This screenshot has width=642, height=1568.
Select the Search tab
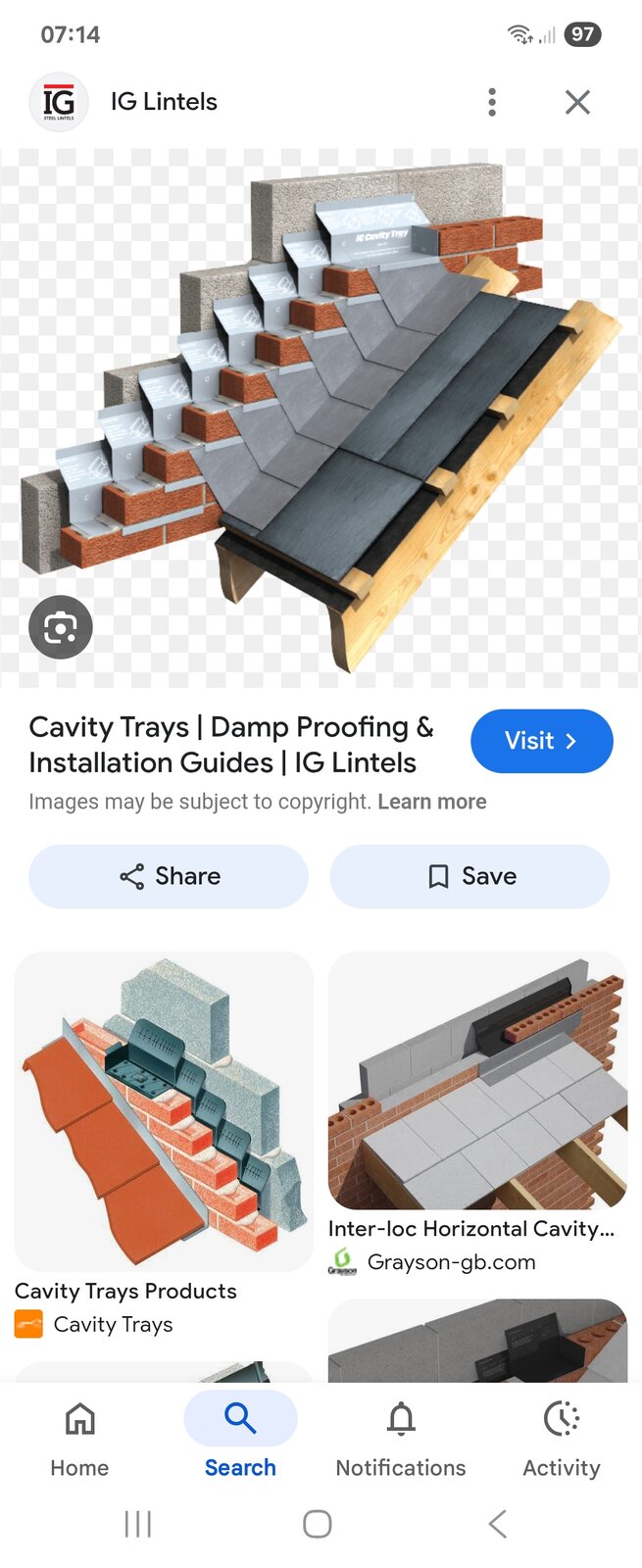(x=240, y=1438)
